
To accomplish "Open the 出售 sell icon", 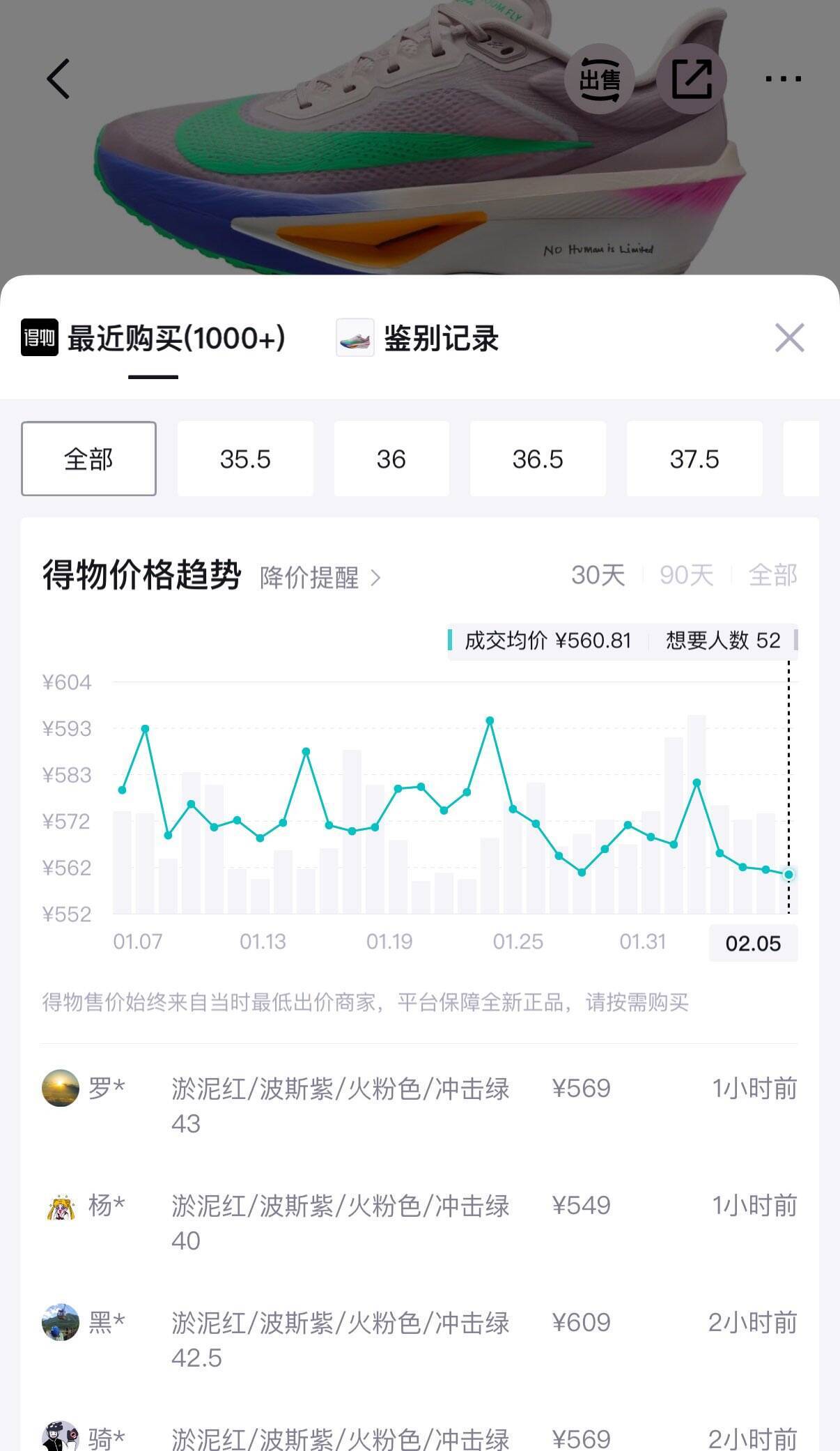I will [x=600, y=78].
